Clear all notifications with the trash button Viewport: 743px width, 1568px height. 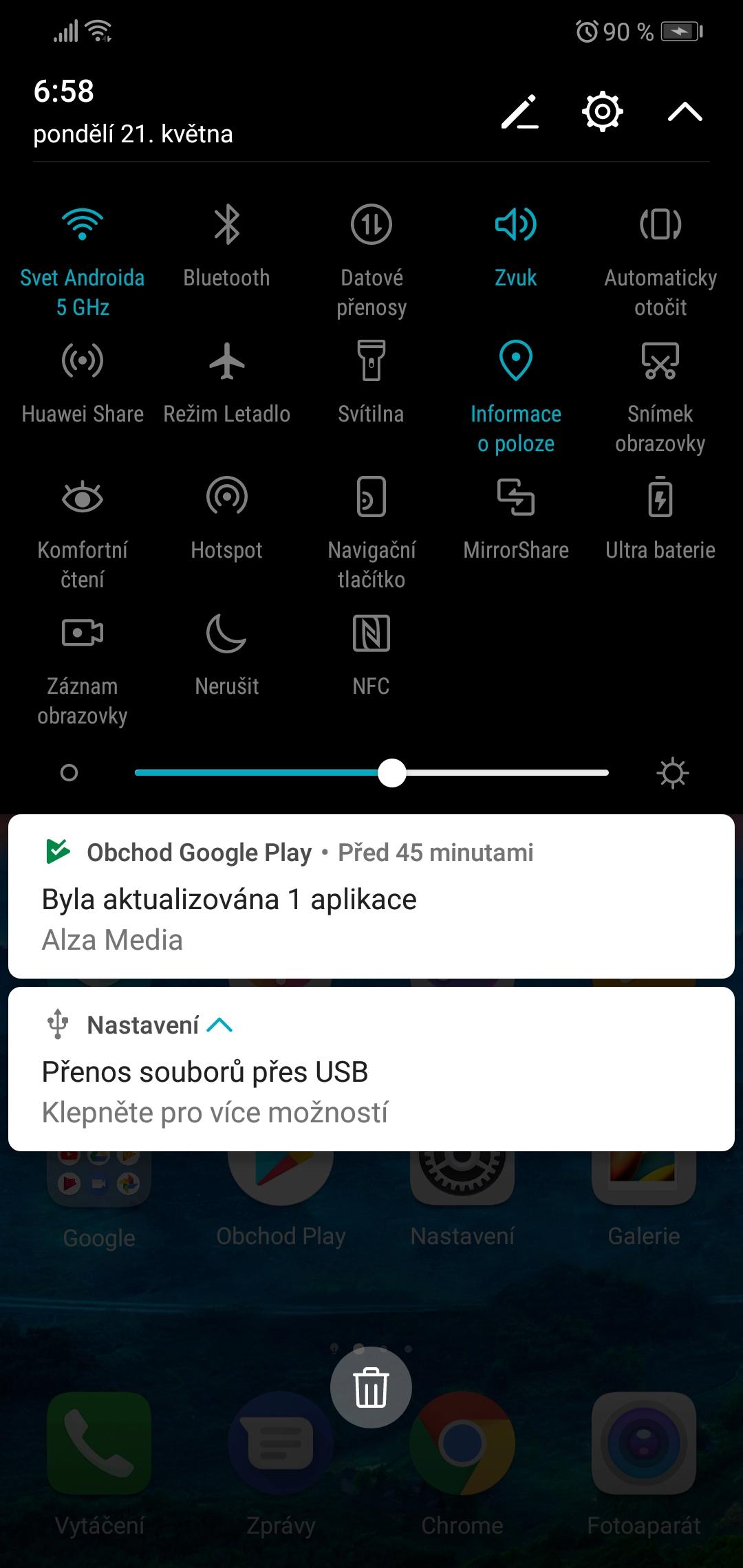click(x=371, y=1387)
